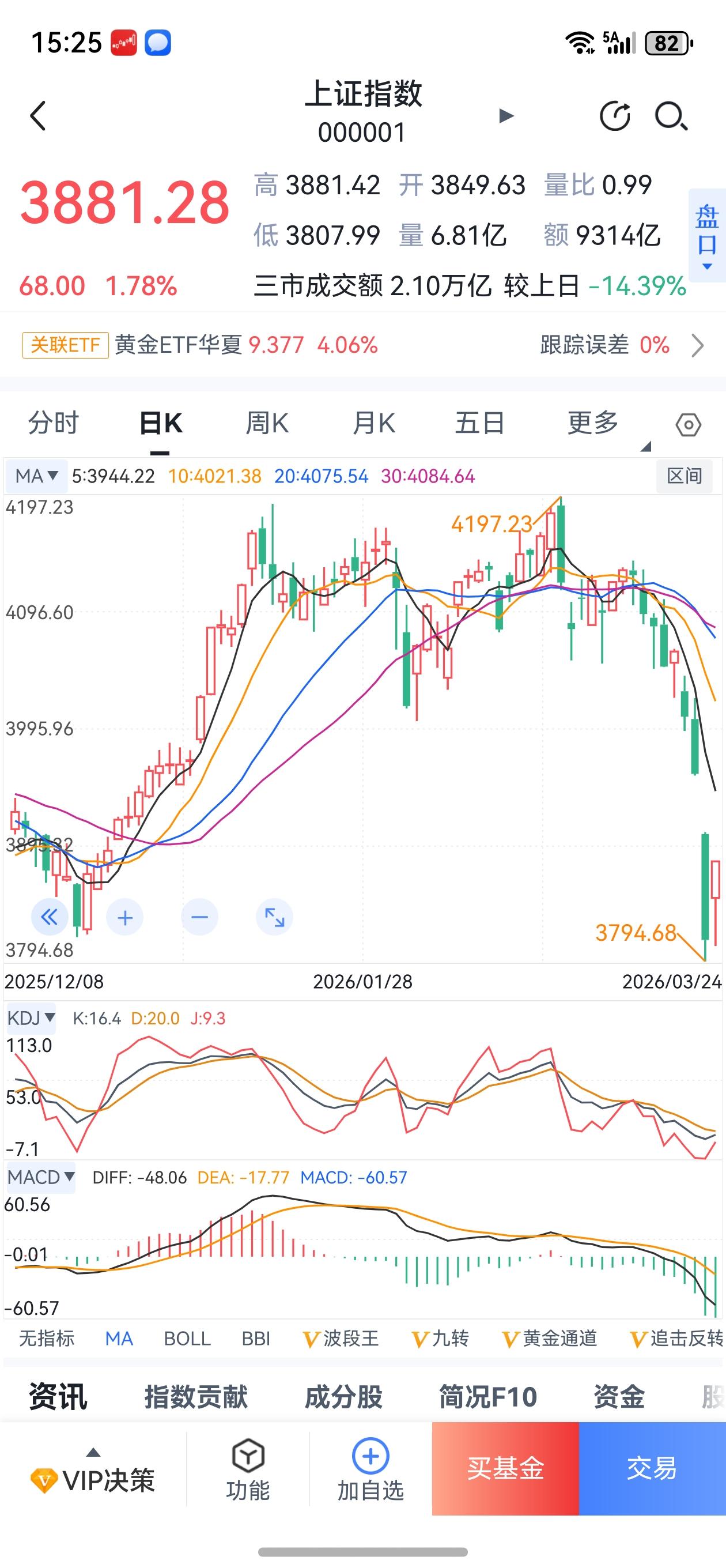Tap the chart pan-left chevrons

click(x=50, y=917)
